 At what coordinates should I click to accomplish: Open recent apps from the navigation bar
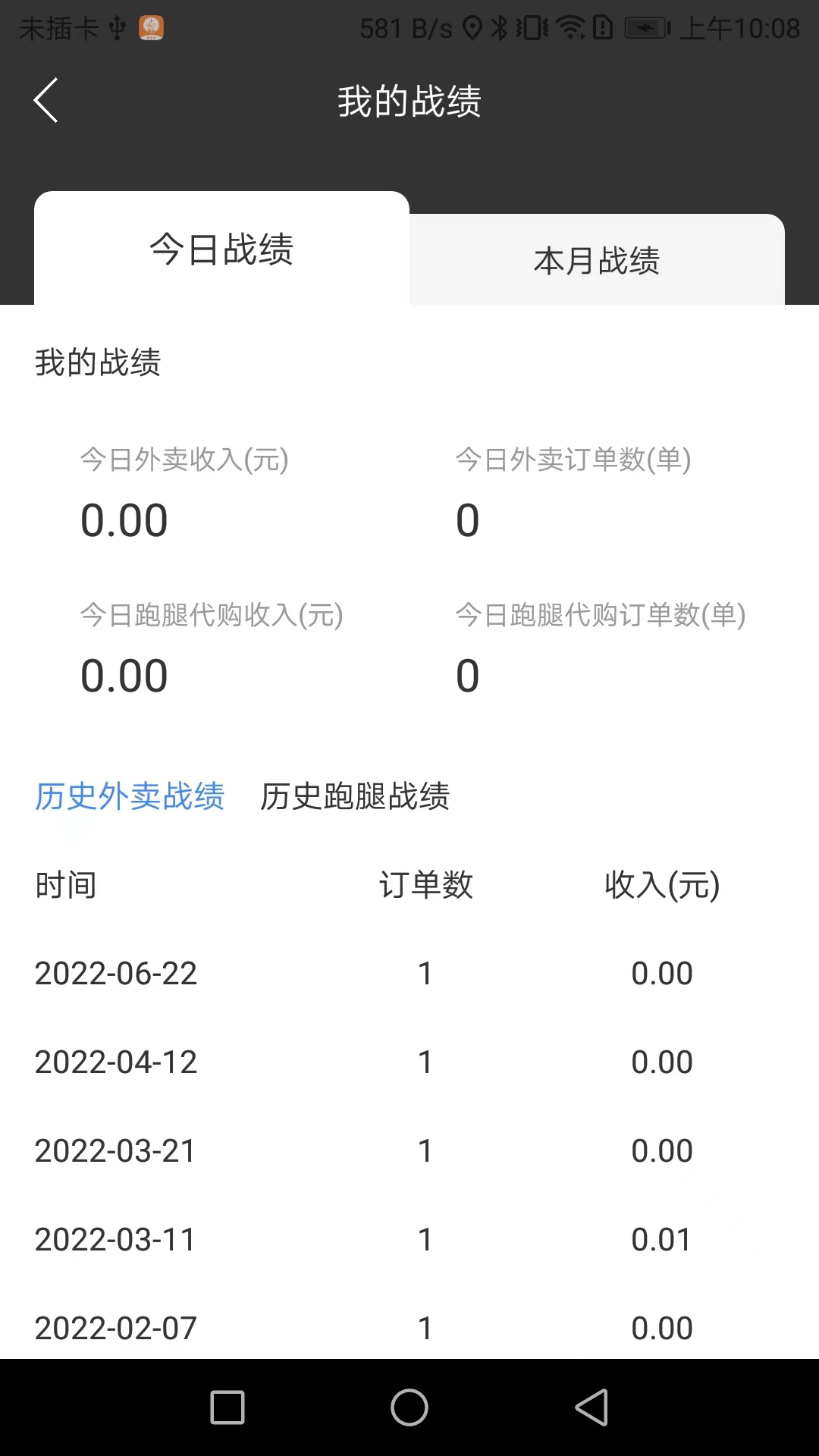227,1408
